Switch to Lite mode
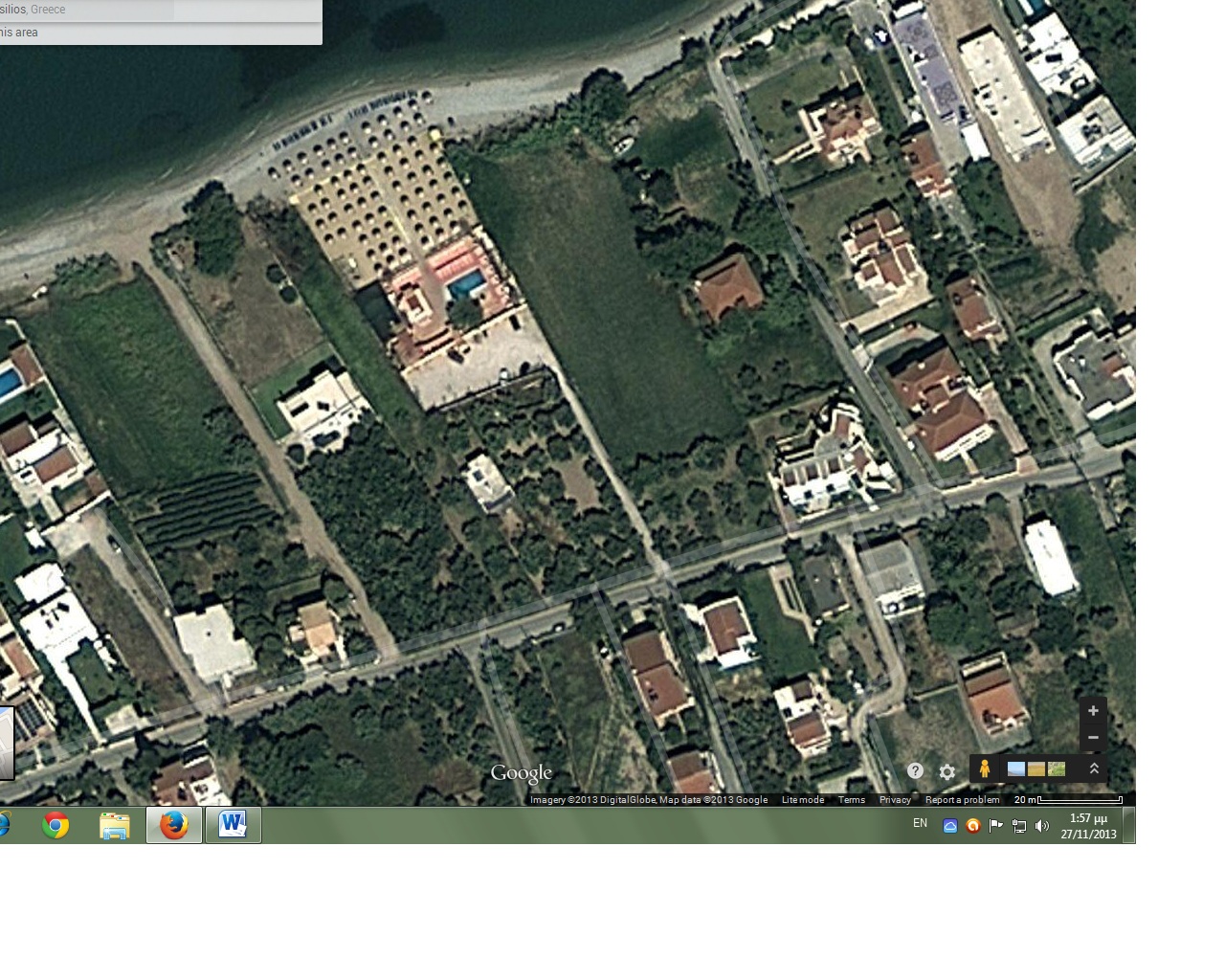1225x980 pixels. tap(802, 800)
